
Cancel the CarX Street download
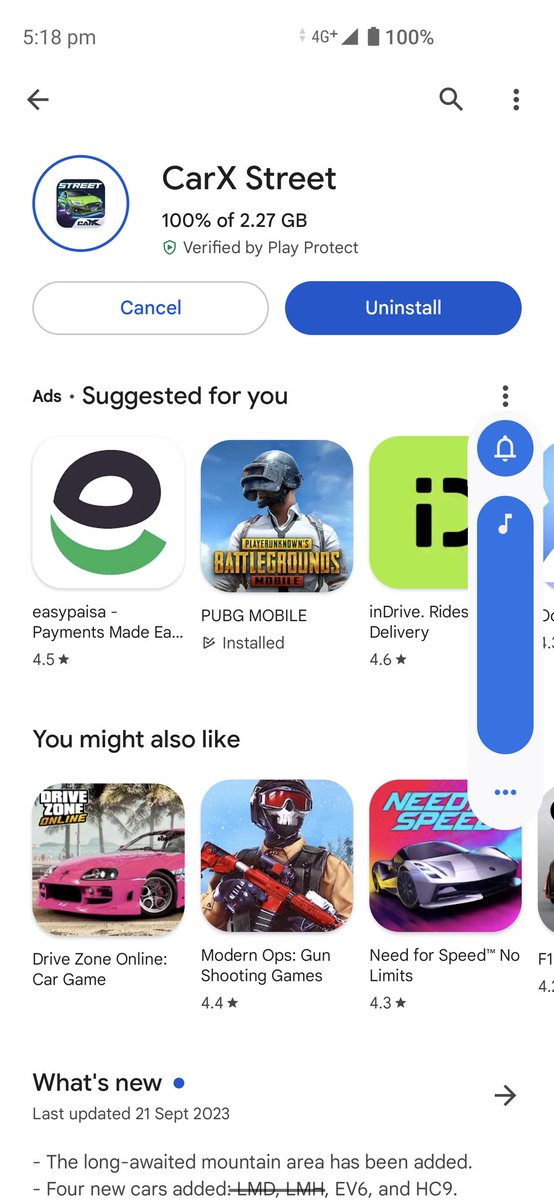pos(151,308)
